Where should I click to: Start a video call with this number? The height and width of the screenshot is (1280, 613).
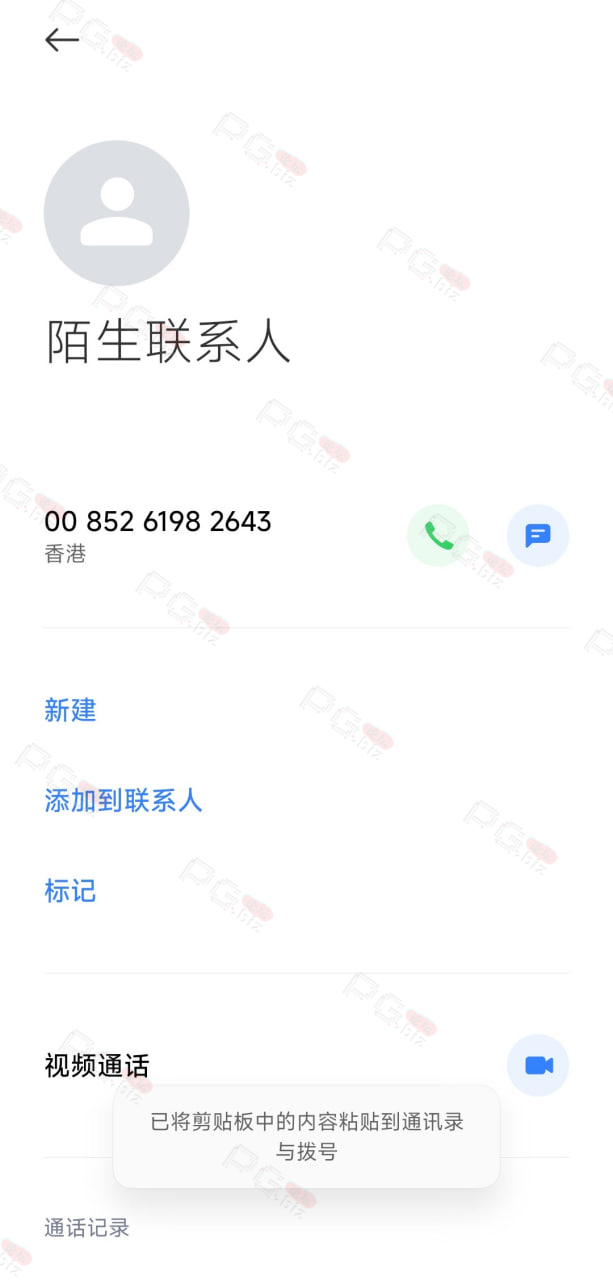coord(538,1065)
